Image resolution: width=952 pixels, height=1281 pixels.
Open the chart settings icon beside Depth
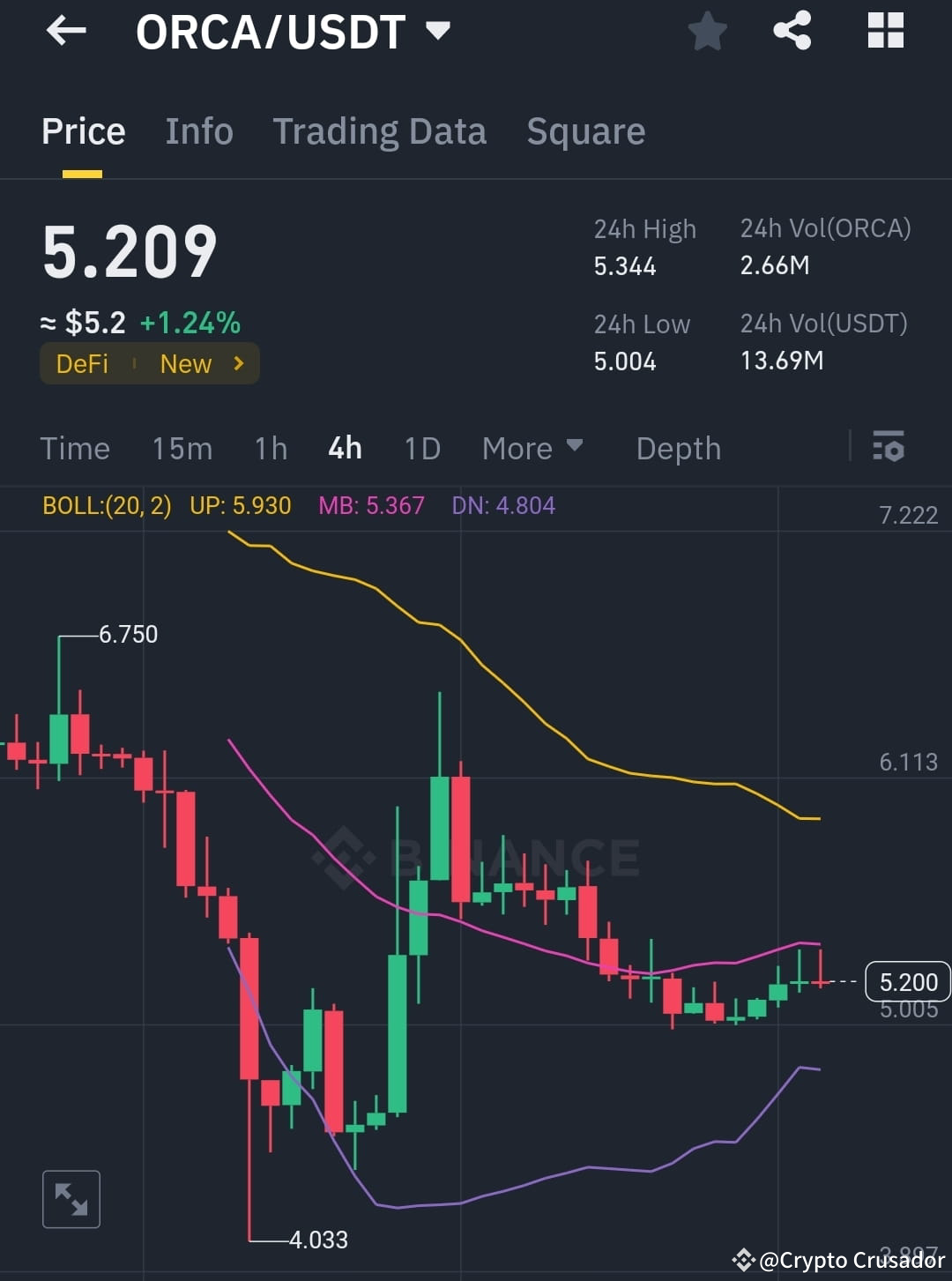coord(889,448)
